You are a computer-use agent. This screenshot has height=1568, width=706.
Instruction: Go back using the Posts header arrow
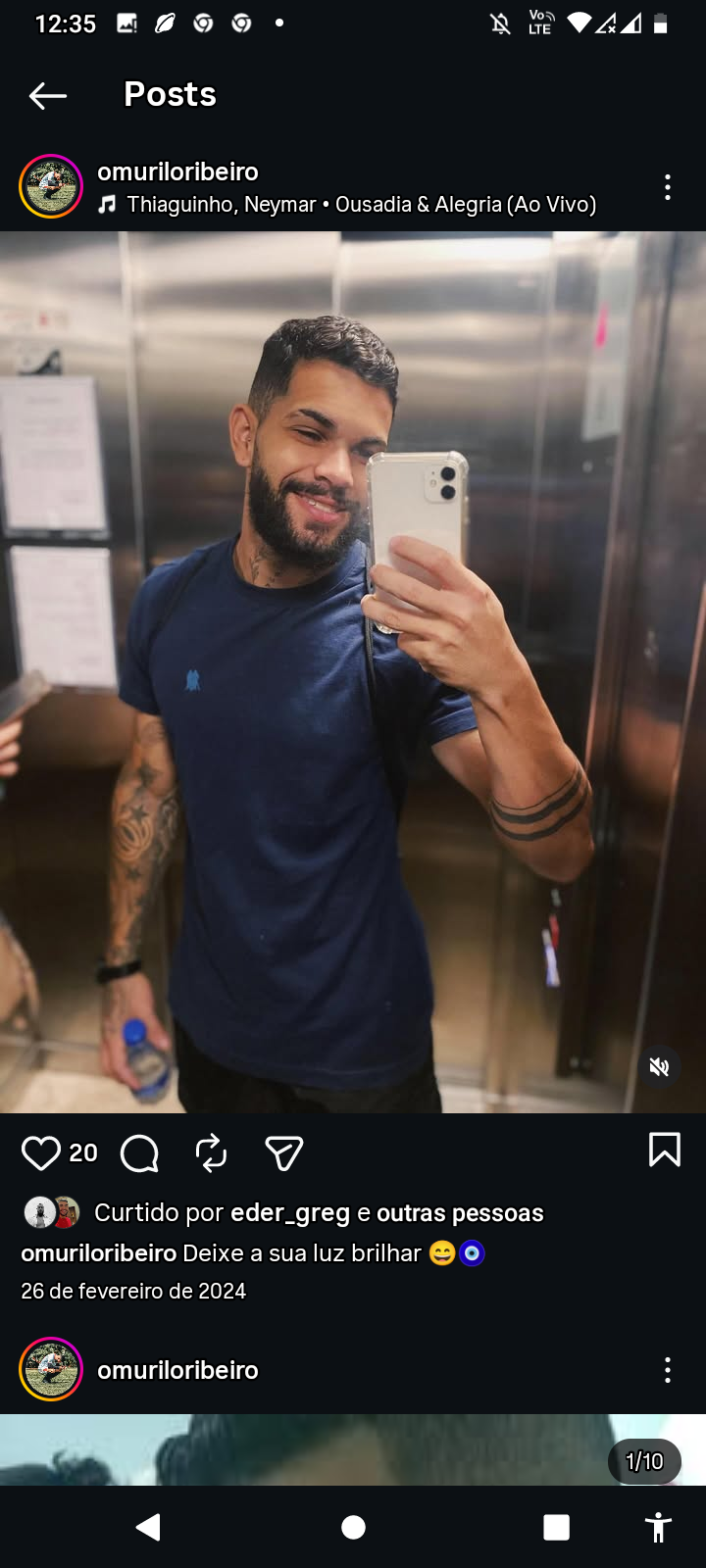[x=47, y=95]
